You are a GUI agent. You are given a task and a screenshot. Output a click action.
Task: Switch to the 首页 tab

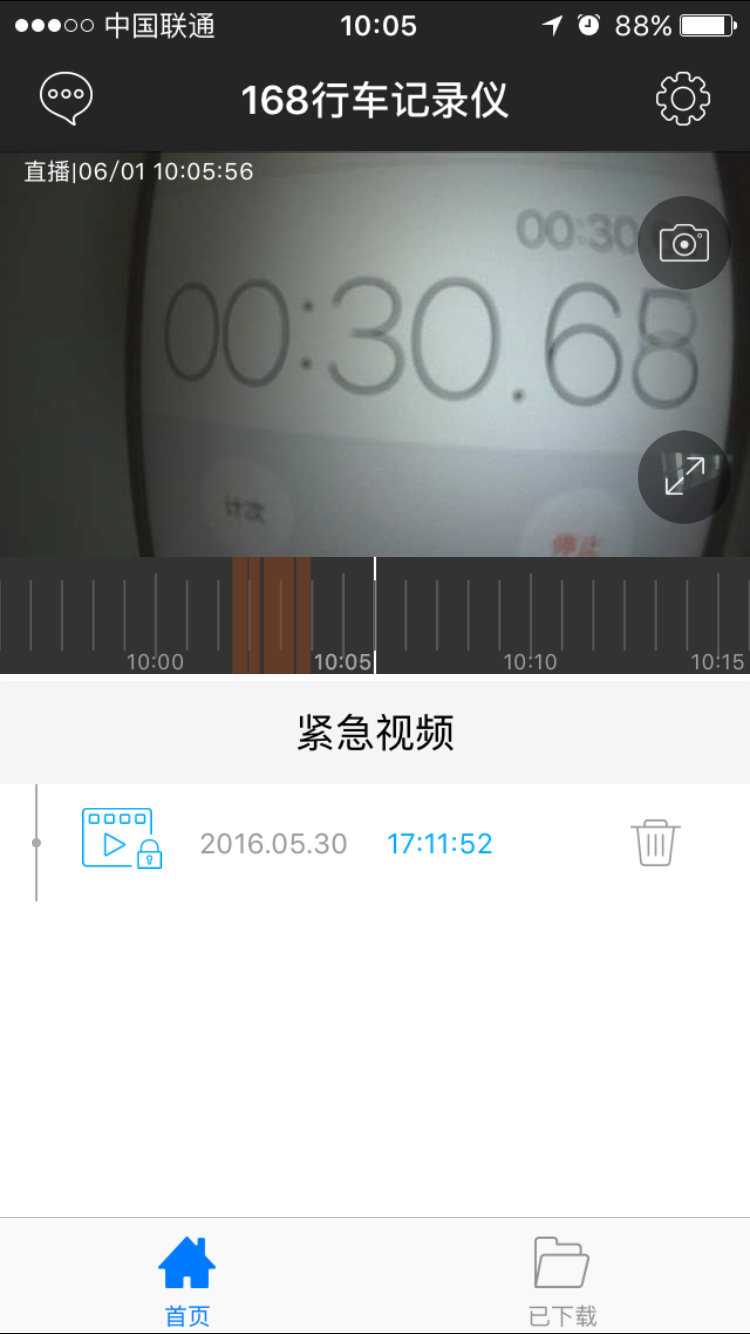coord(187,1278)
